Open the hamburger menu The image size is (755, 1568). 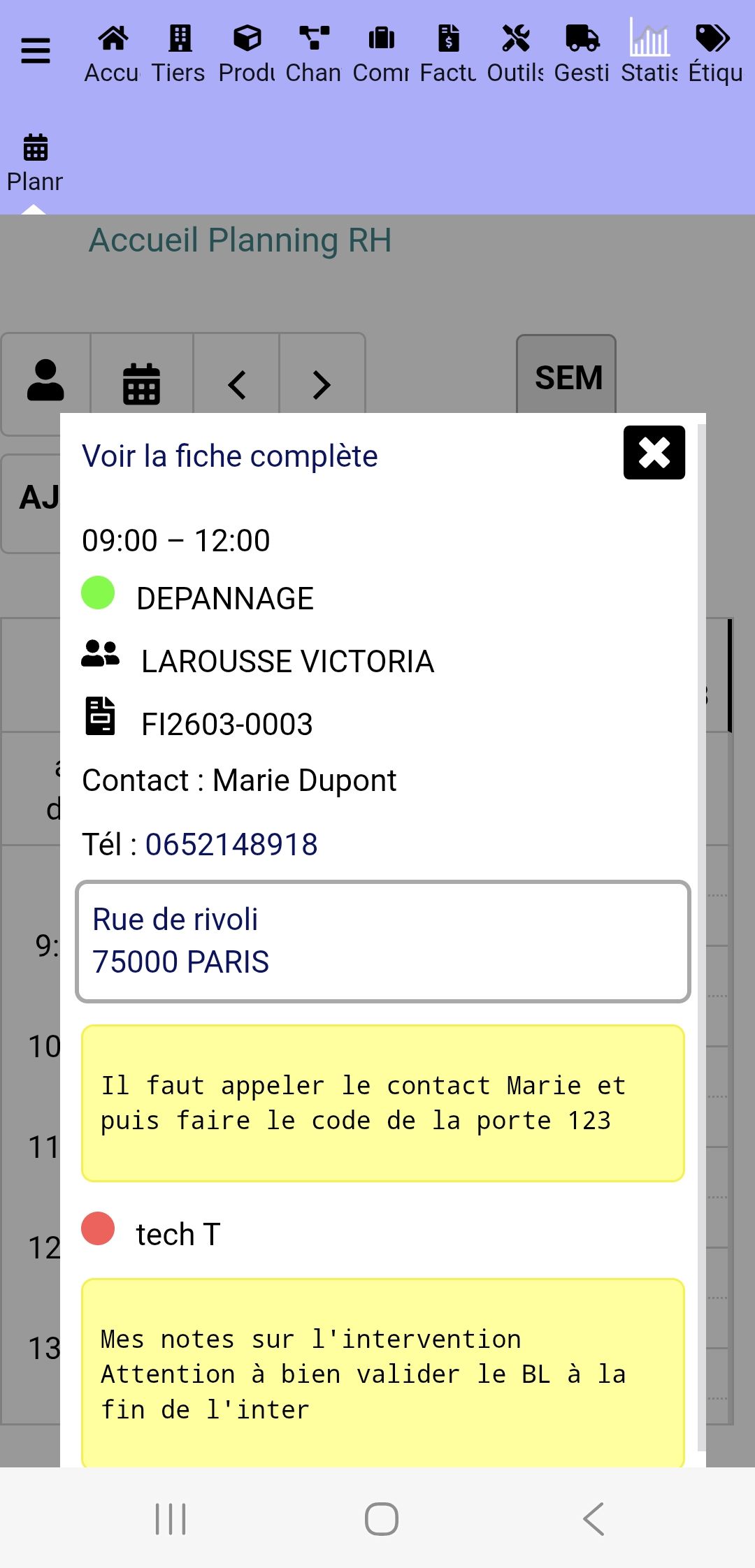[36, 51]
